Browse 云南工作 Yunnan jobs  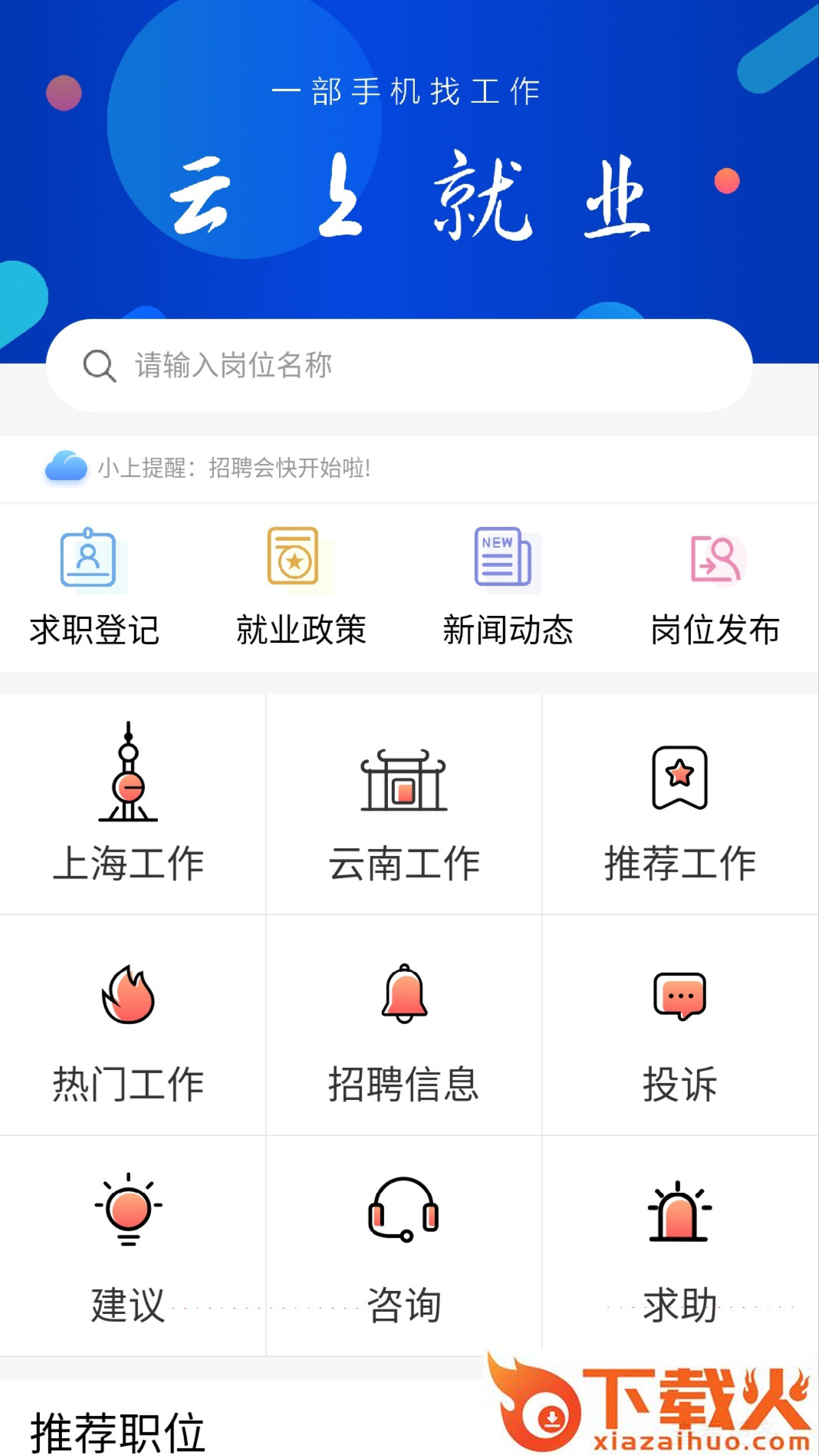[x=404, y=804]
